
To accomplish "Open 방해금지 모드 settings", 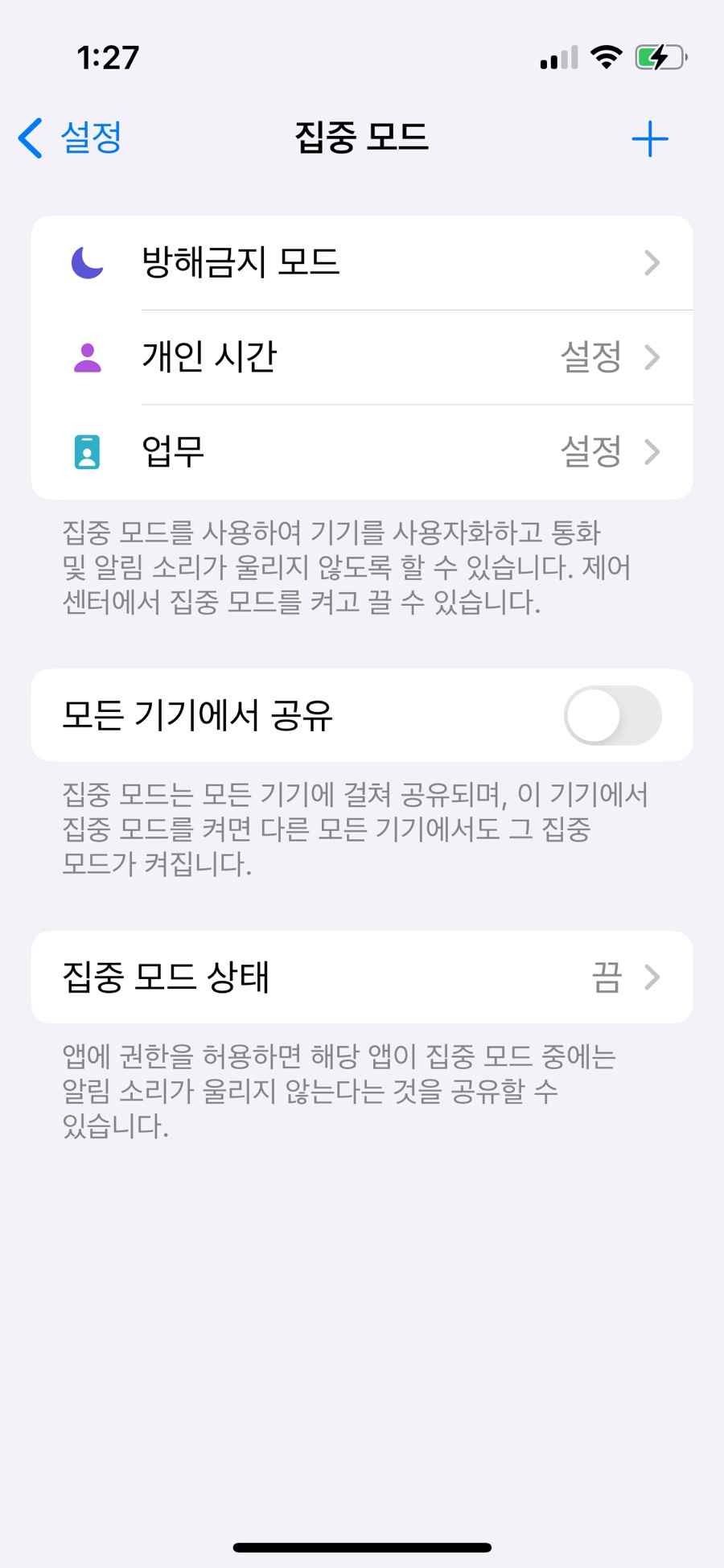I will 362,263.
